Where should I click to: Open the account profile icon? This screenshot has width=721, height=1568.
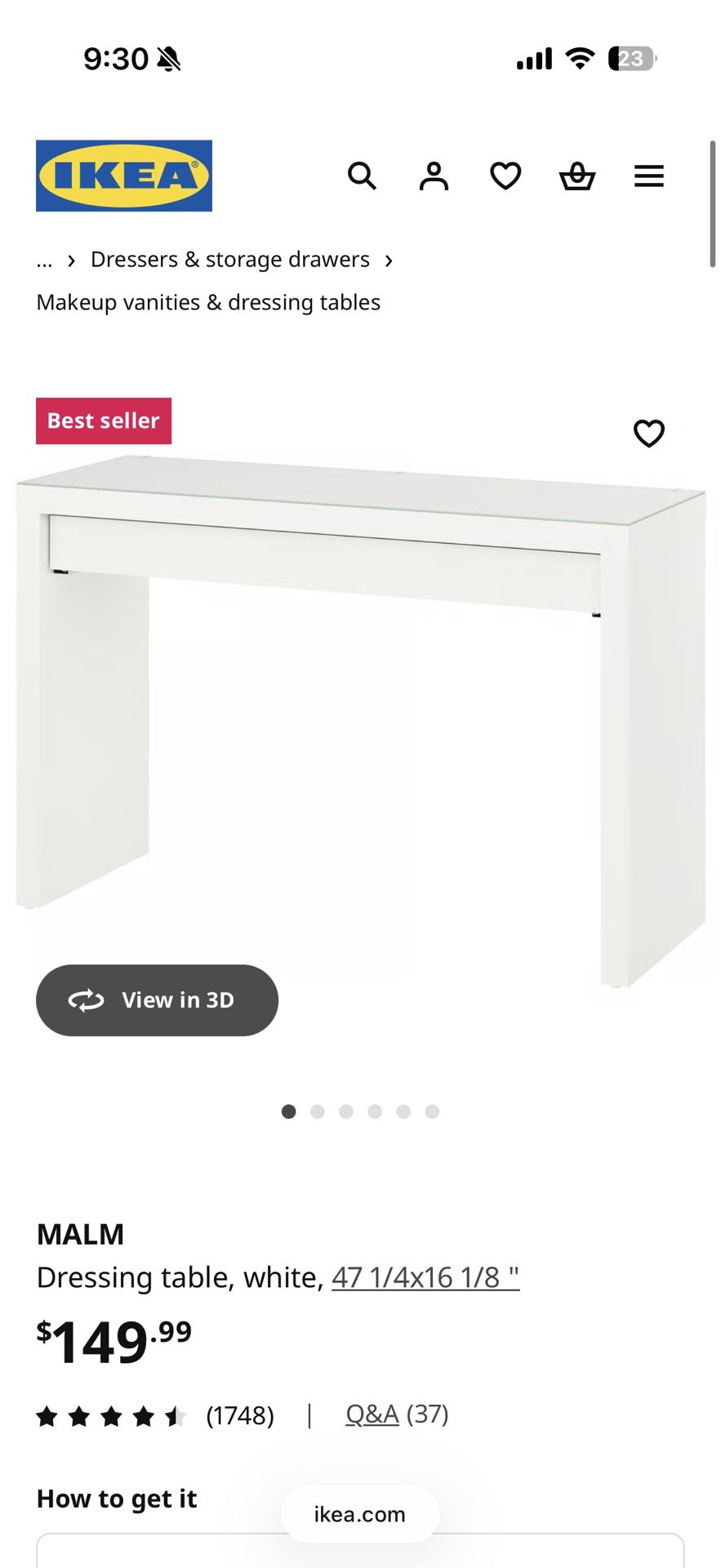[x=434, y=176]
